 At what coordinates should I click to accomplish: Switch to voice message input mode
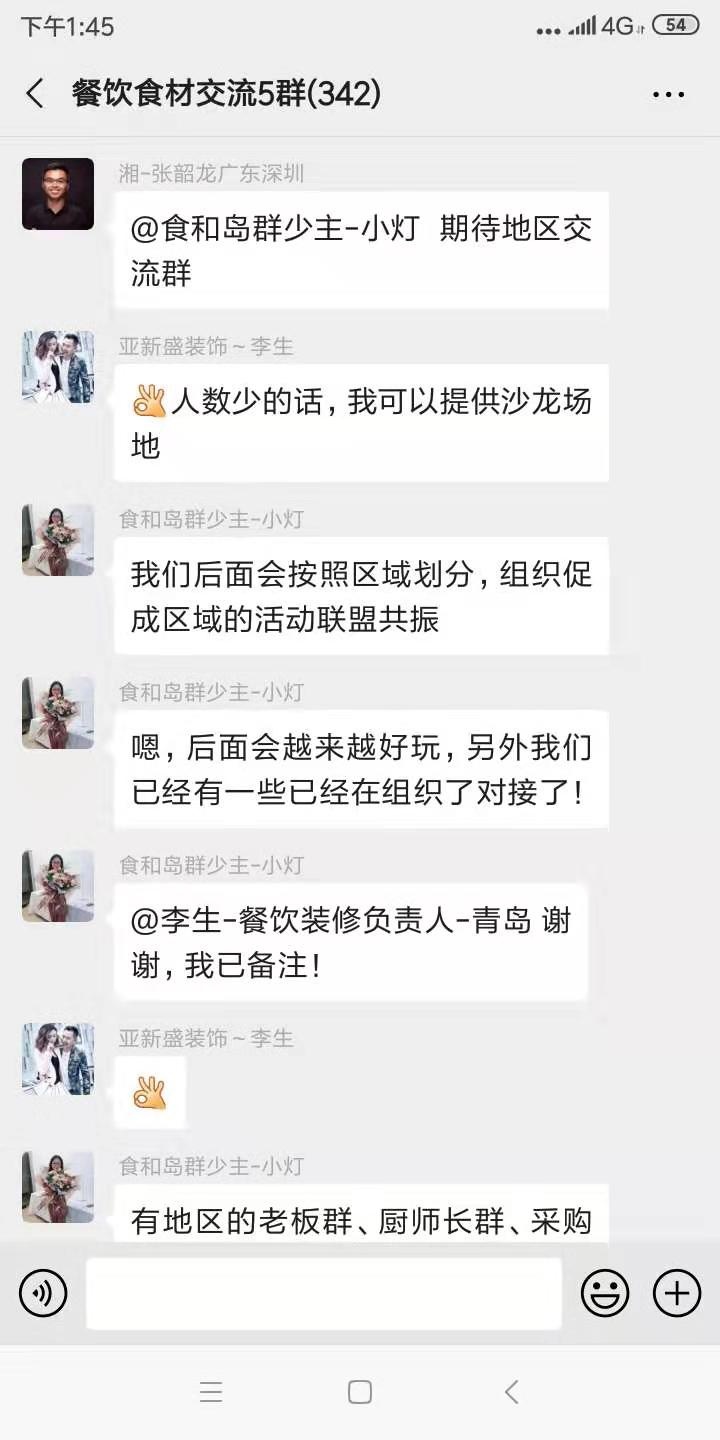point(42,1292)
